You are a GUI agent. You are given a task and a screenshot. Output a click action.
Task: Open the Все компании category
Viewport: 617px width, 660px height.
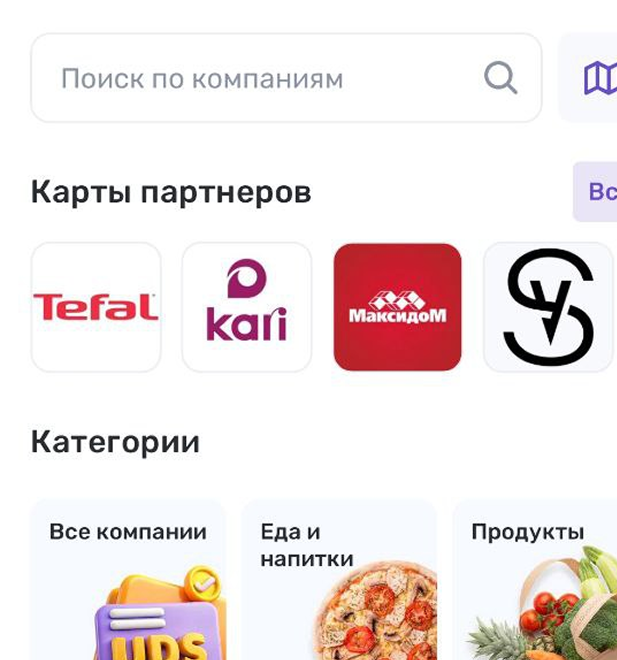[128, 580]
